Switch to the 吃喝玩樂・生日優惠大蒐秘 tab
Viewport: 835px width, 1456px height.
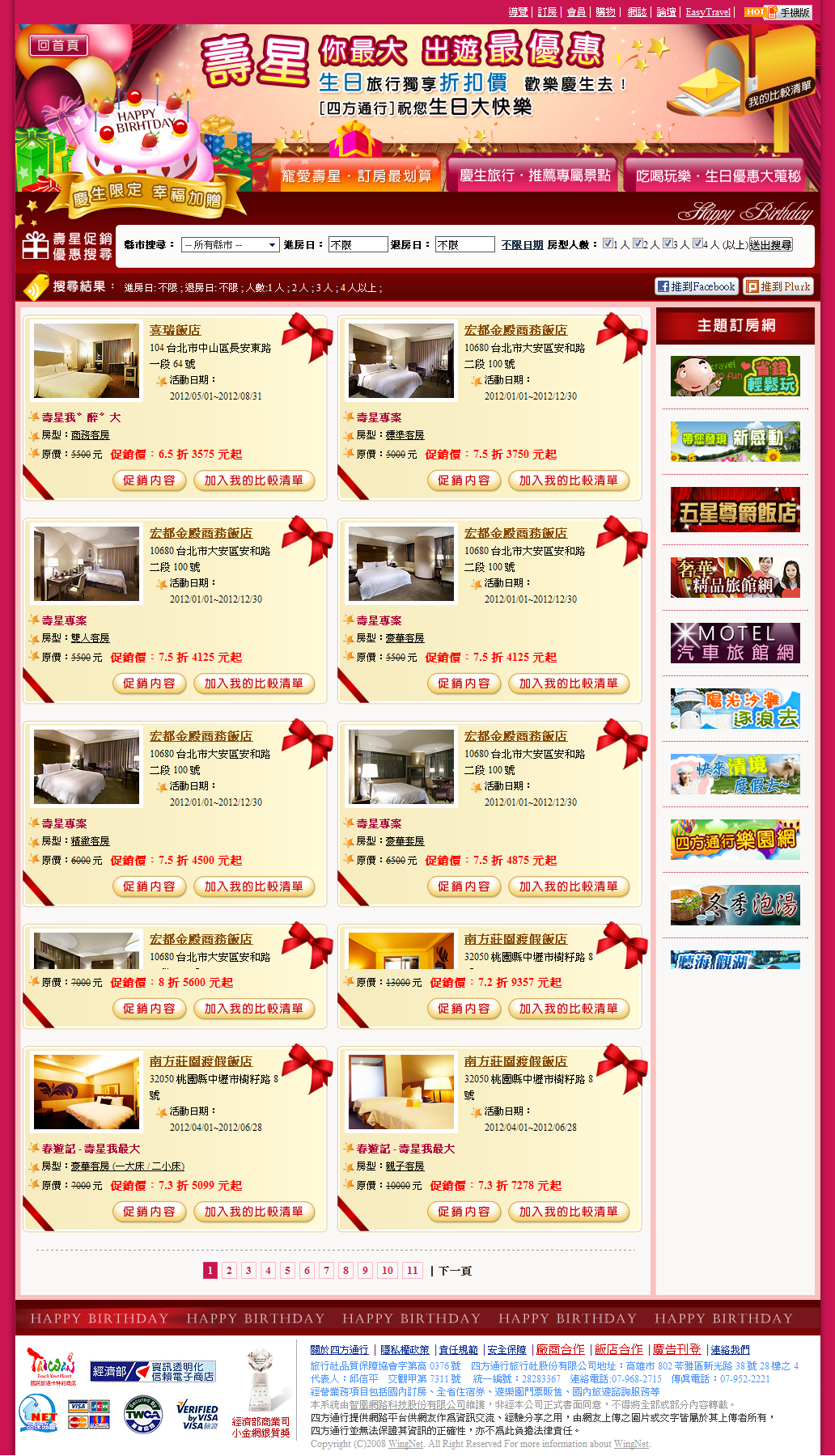tap(718, 176)
